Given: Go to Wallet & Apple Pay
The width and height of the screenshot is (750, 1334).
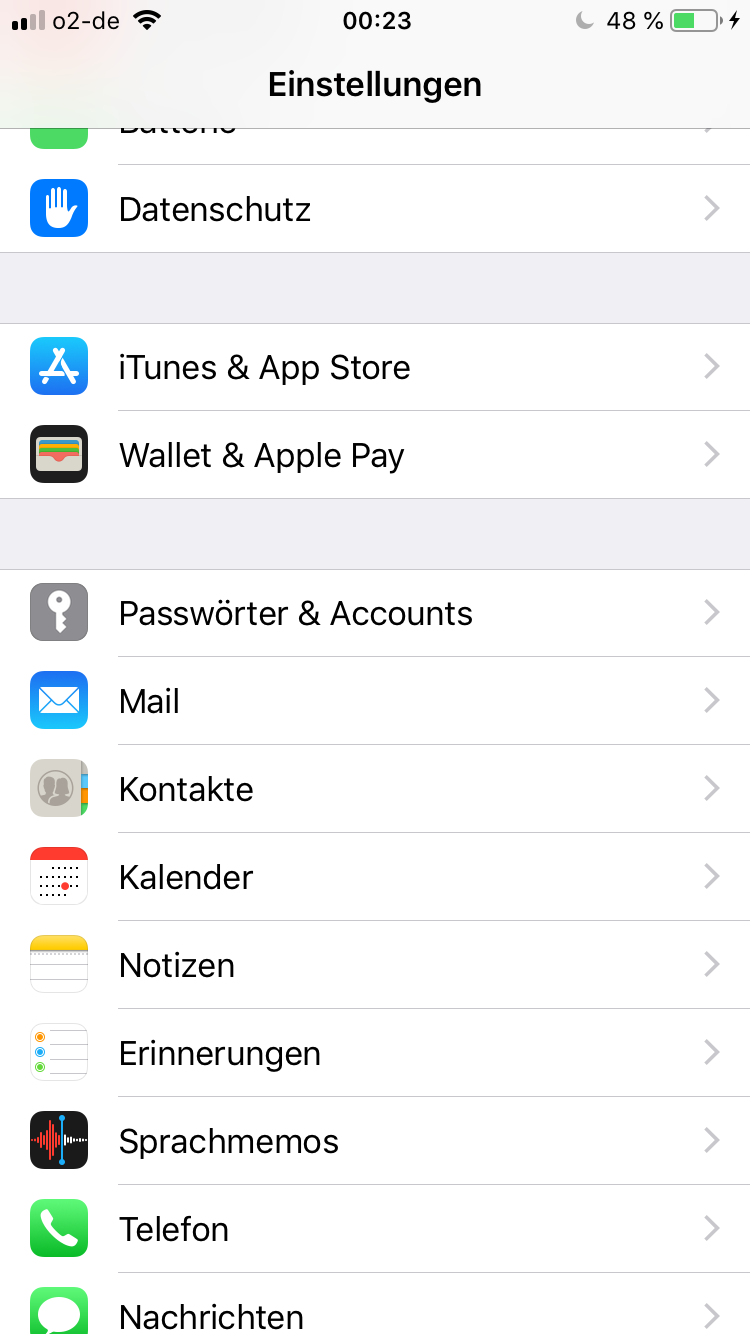Looking at the screenshot, I should click(x=375, y=455).
